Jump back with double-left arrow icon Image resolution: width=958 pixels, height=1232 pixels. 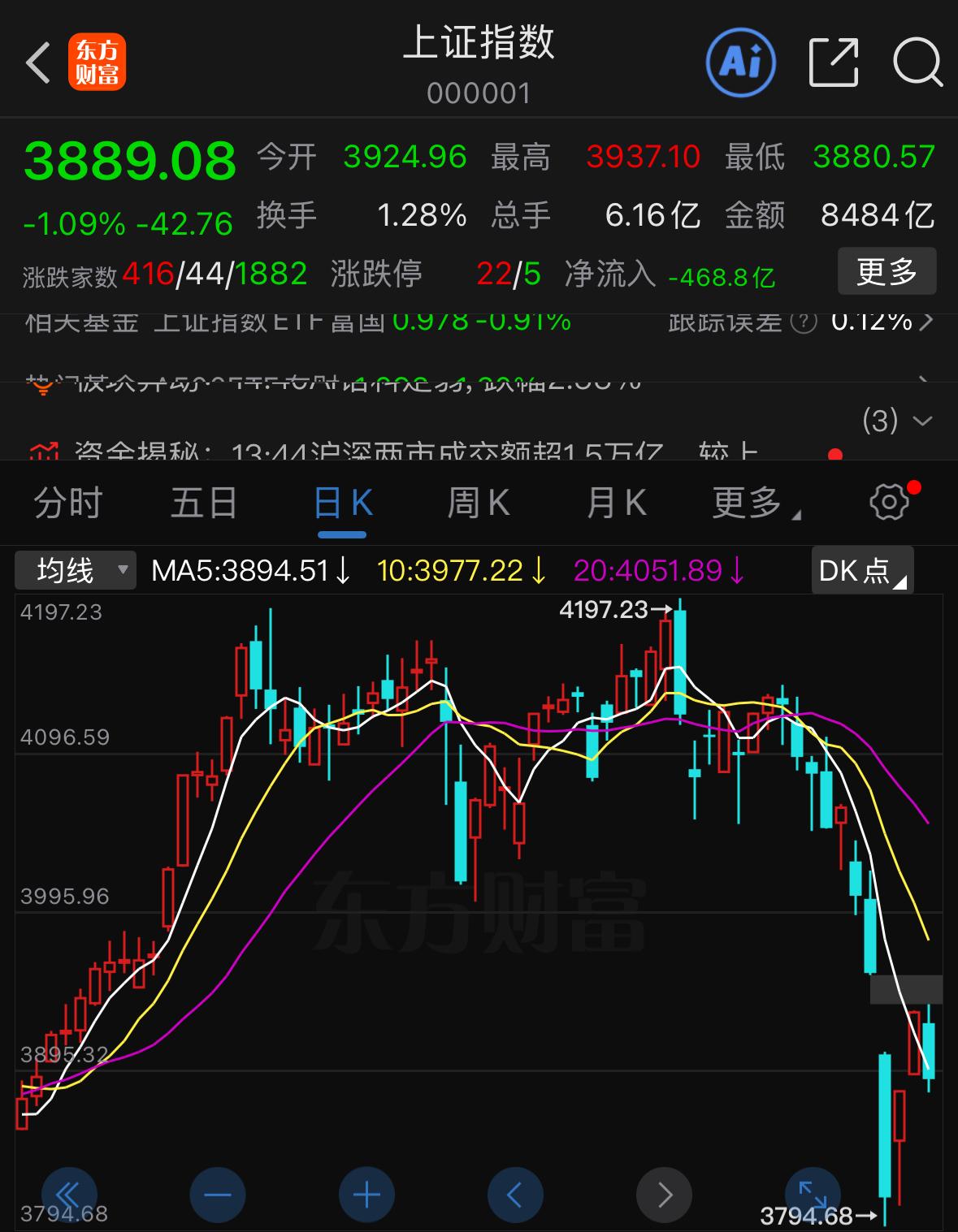[69, 1195]
